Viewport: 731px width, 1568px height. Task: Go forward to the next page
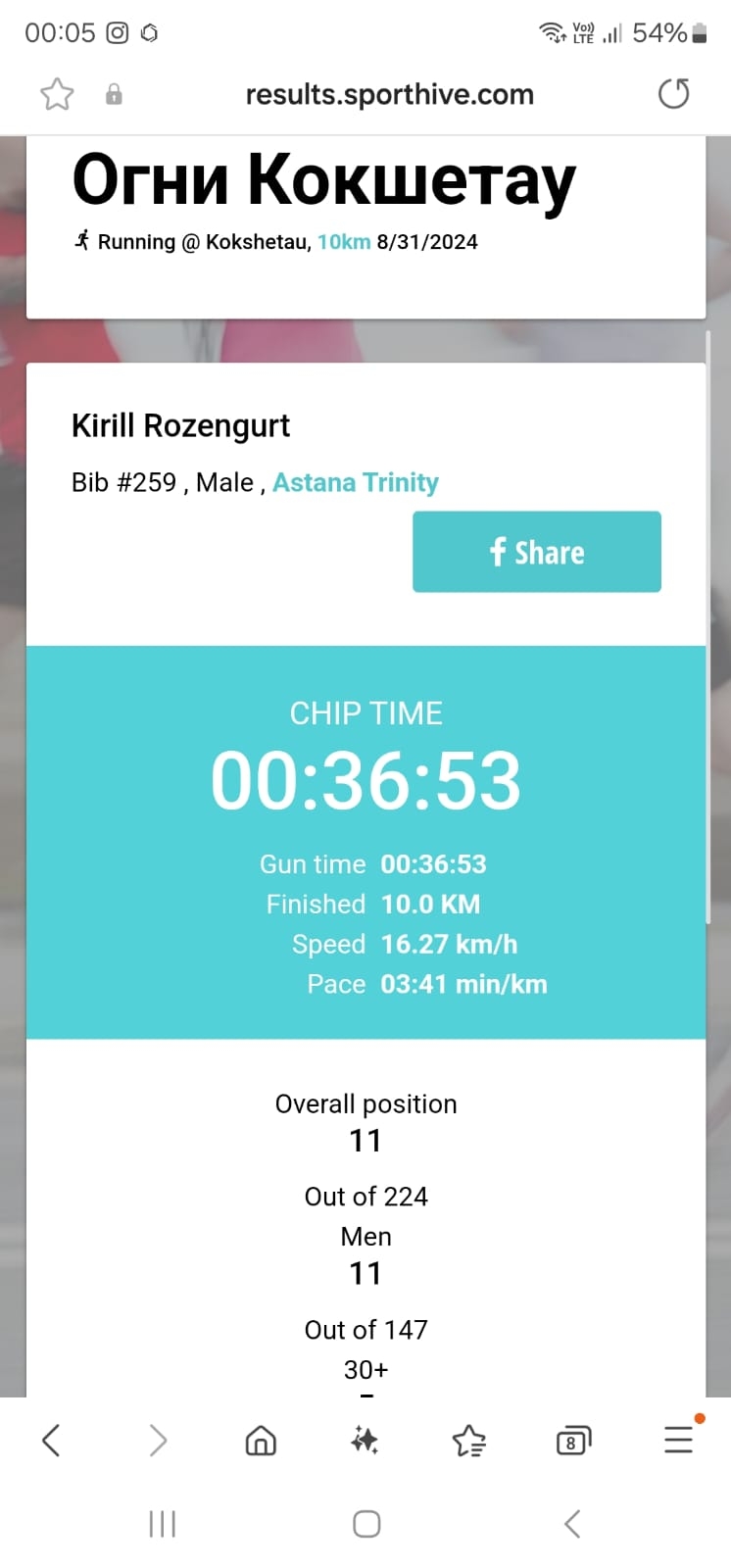pyautogui.click(x=158, y=1440)
